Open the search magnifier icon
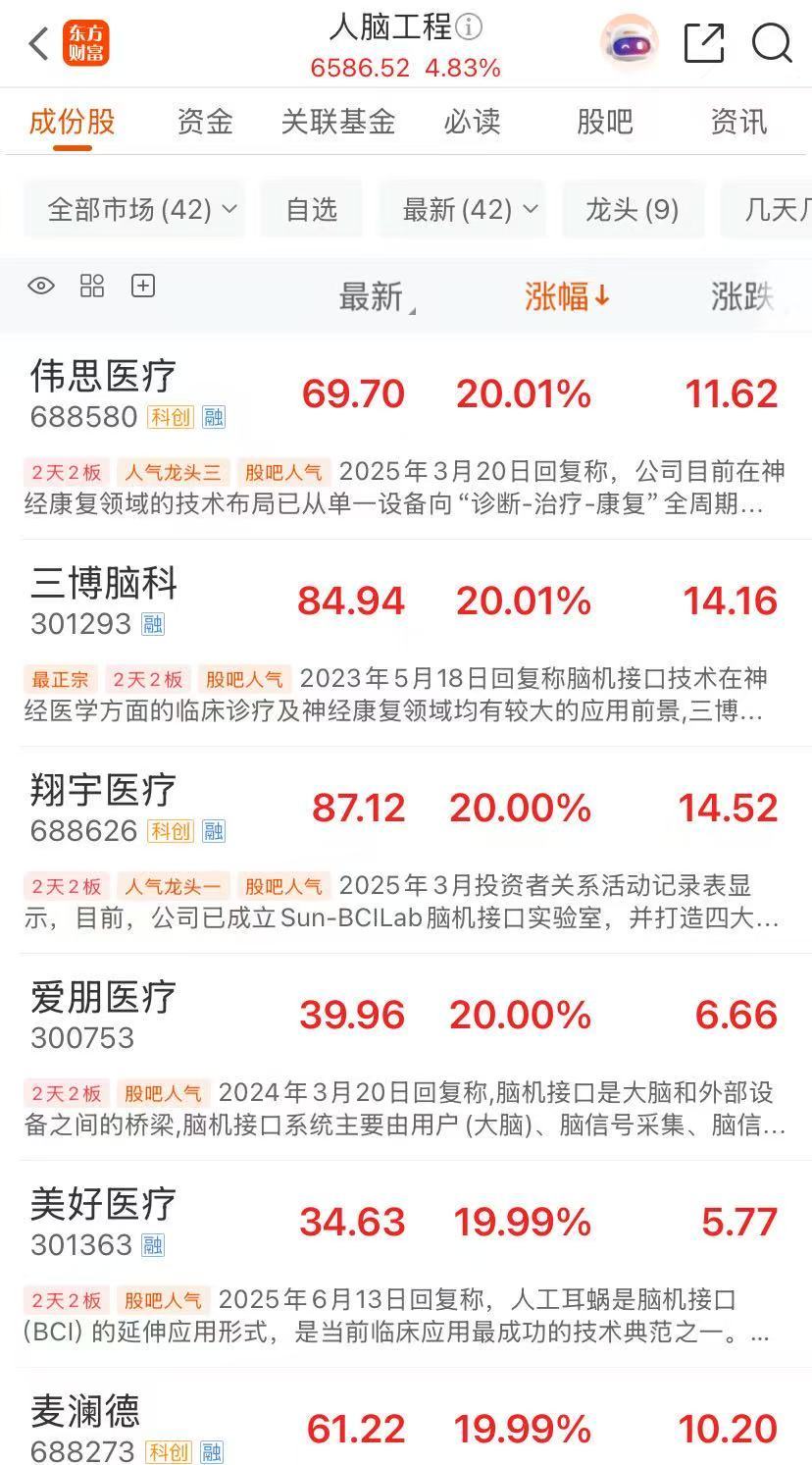812x1465 pixels. [x=772, y=43]
